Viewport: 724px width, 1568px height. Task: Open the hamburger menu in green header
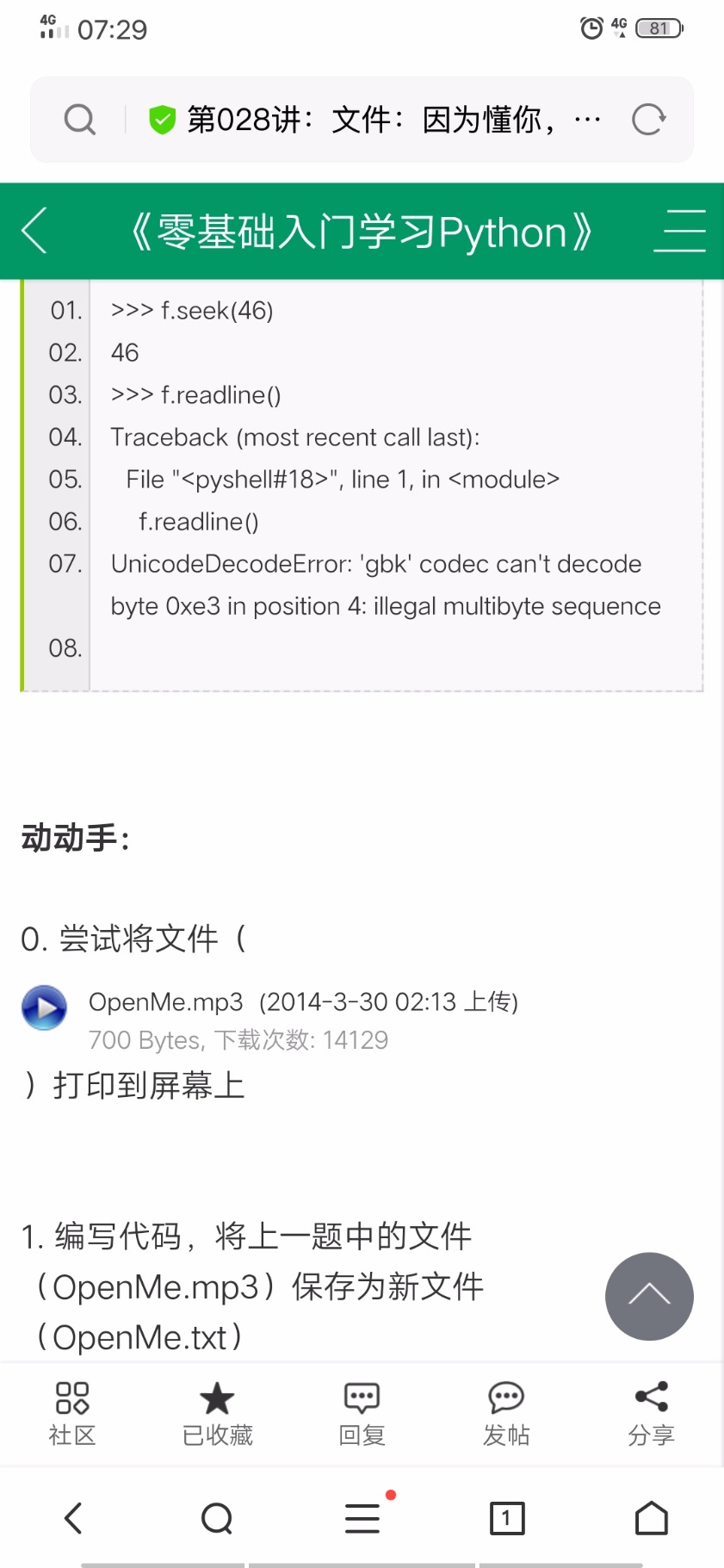(679, 231)
